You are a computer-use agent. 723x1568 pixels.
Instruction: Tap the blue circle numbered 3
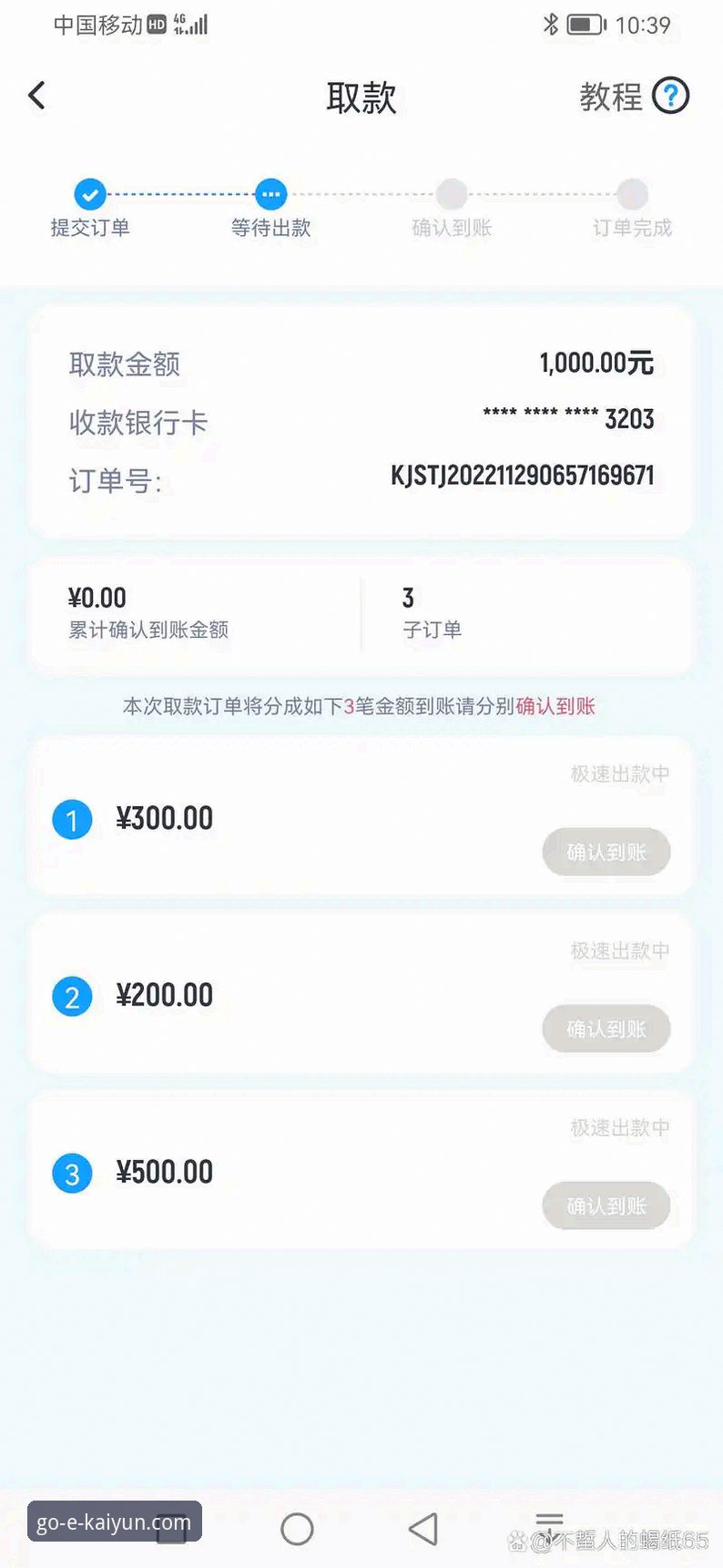click(x=72, y=1173)
